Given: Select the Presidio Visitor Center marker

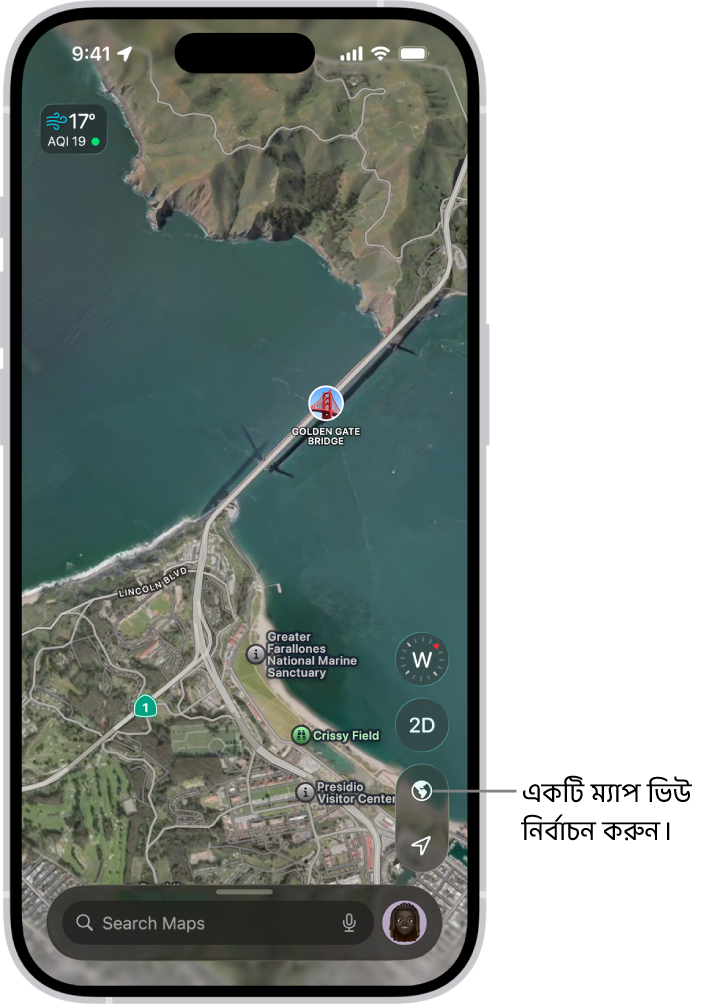Looking at the screenshot, I should click(305, 792).
